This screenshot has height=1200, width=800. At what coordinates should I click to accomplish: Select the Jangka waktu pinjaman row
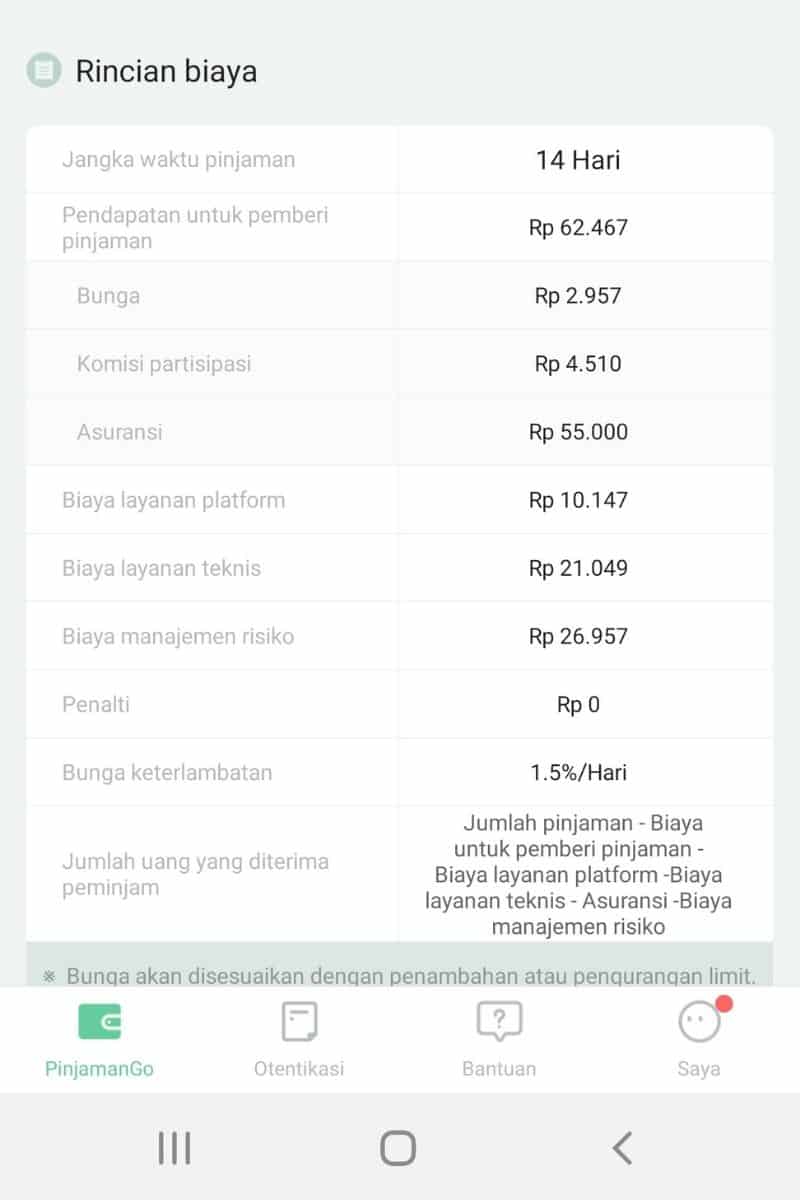pyautogui.click(x=400, y=159)
